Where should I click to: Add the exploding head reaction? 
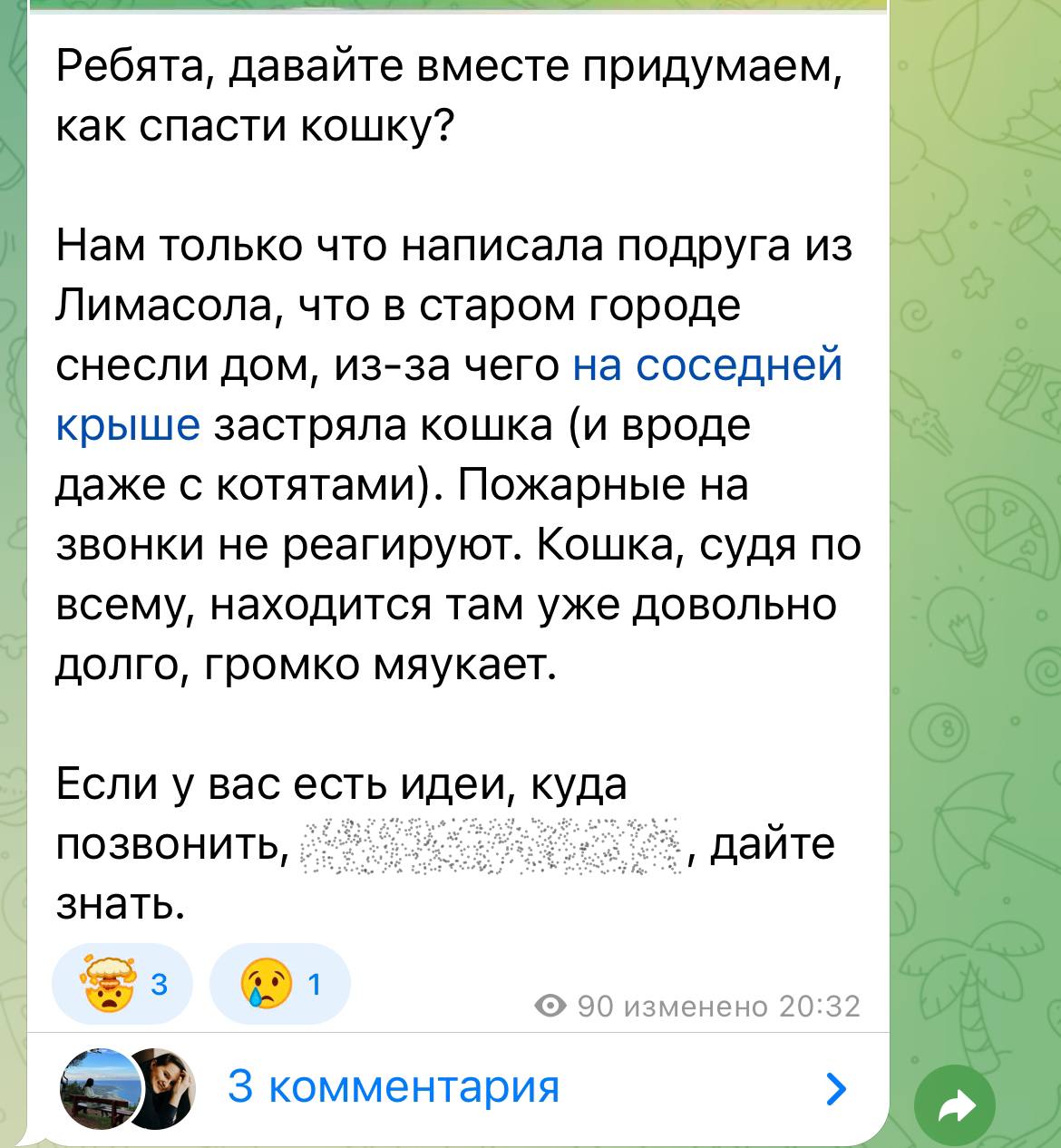tap(120, 984)
